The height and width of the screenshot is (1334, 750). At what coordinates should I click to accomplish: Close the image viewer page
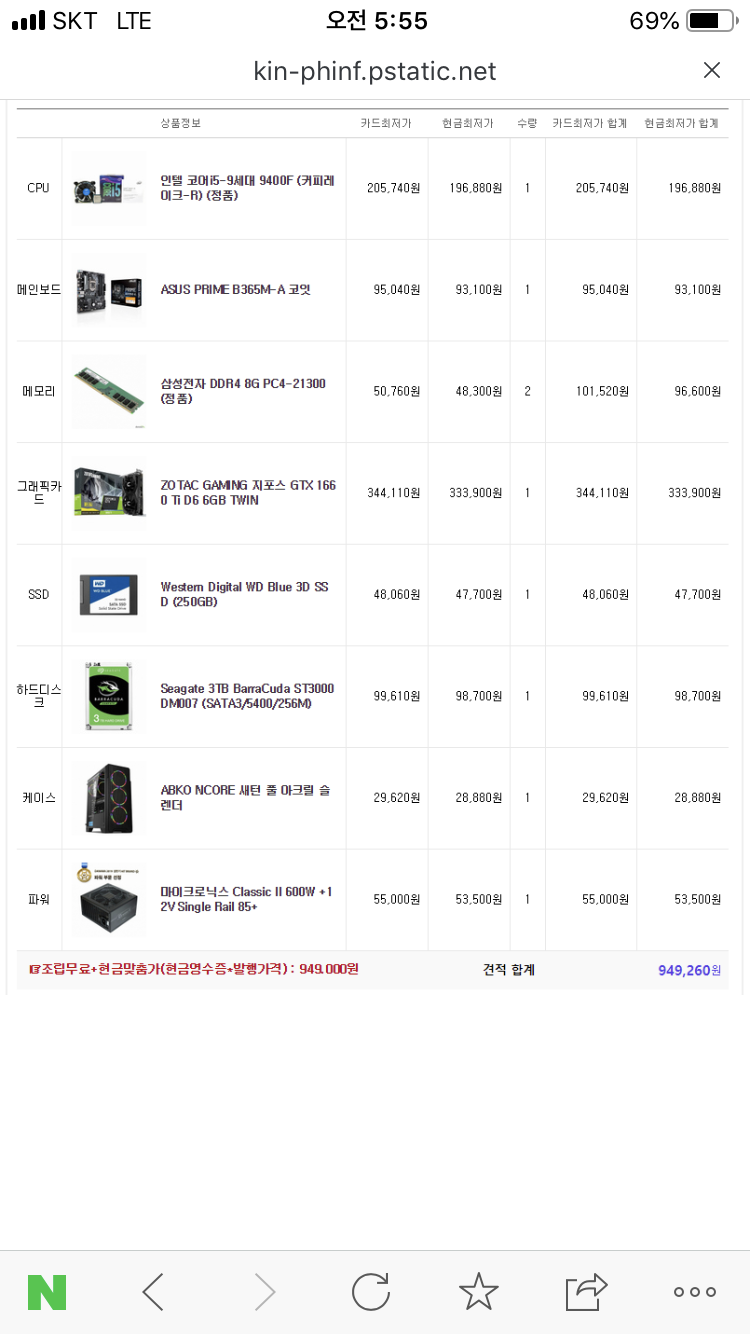pos(711,70)
